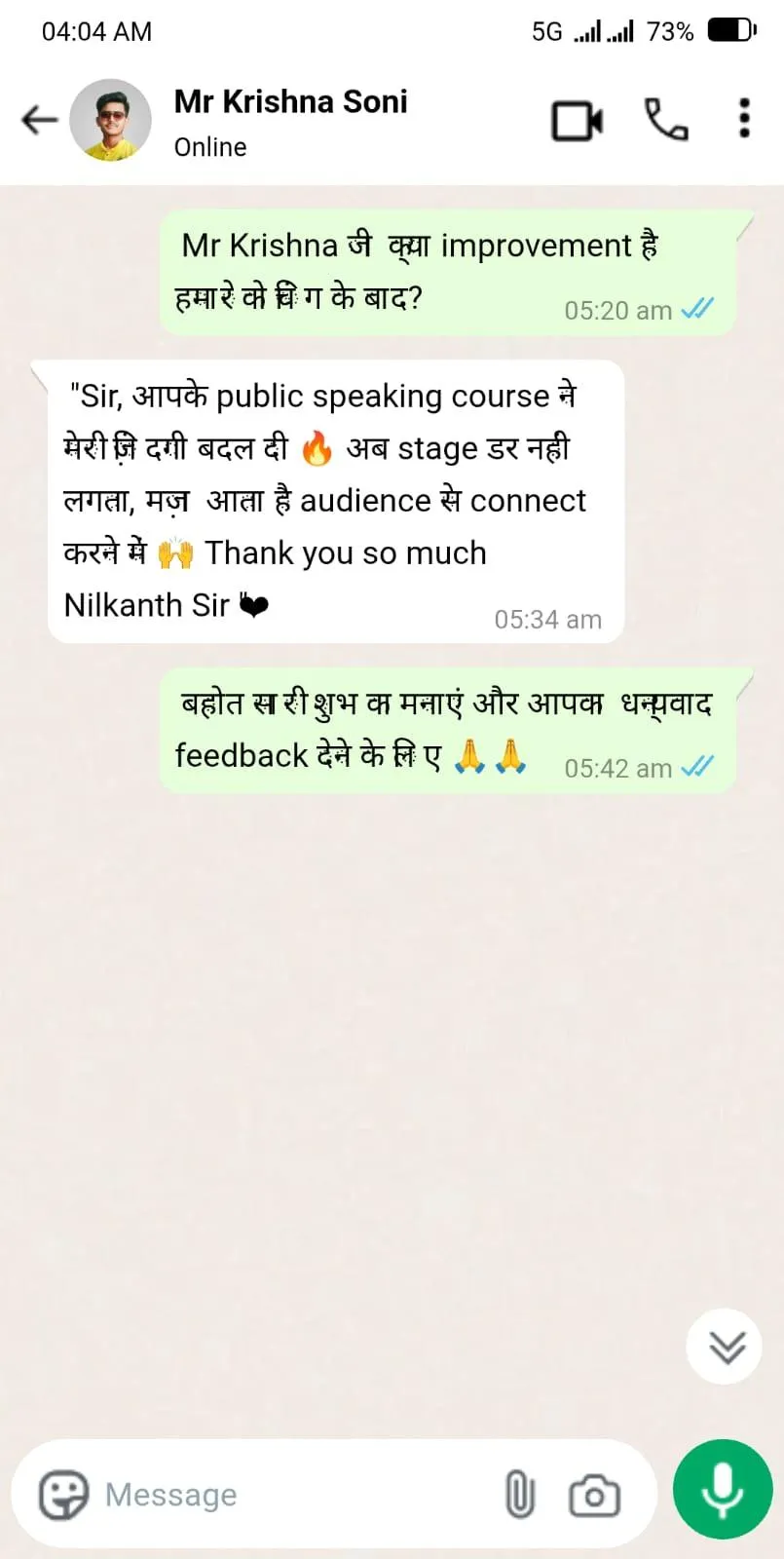The width and height of the screenshot is (784, 1559).
Task: Open Mr Krishna Soni's profile picture
Action: 111,120
